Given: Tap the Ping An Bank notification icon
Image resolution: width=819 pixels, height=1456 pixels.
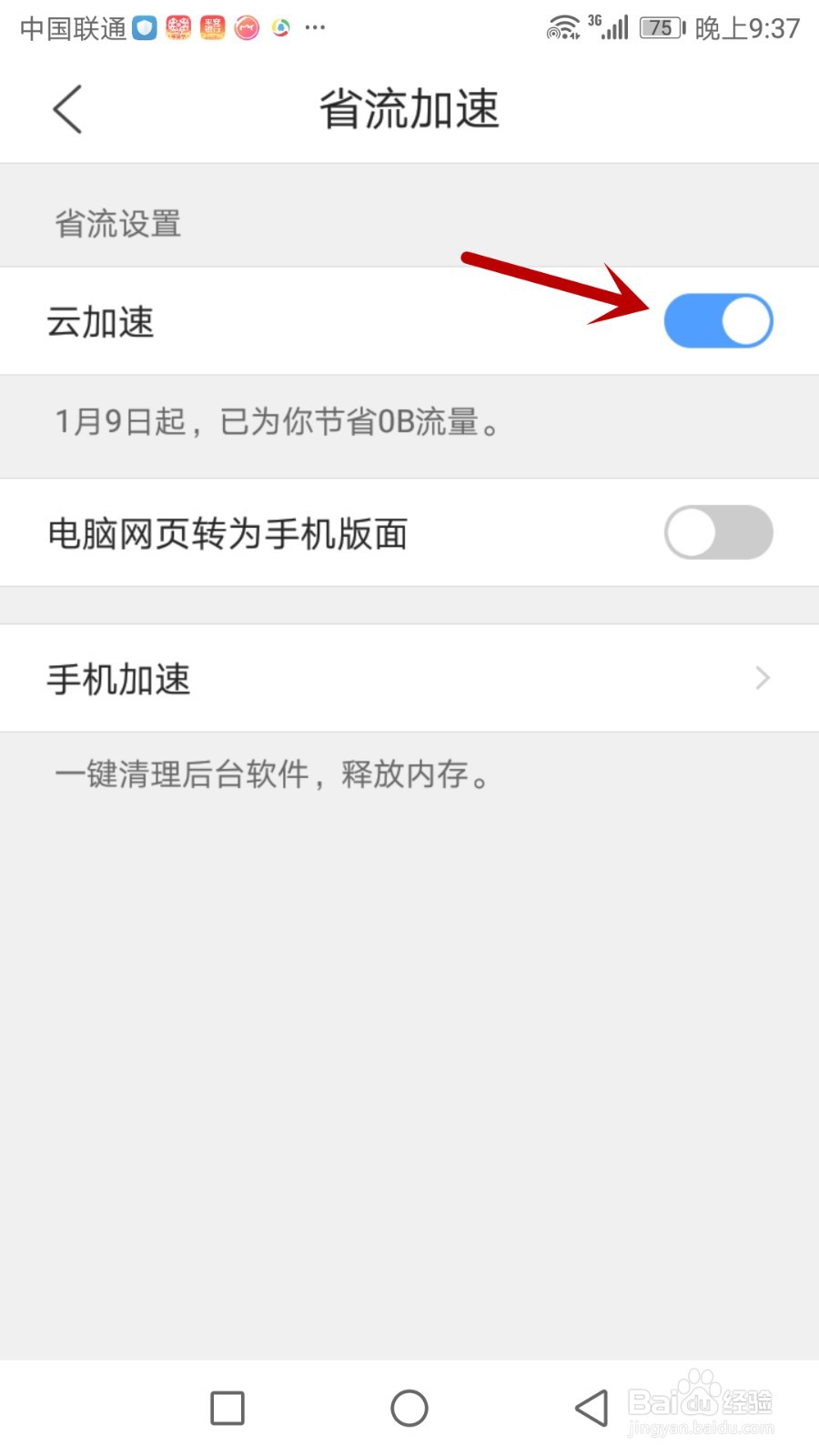Looking at the screenshot, I should pos(212,27).
